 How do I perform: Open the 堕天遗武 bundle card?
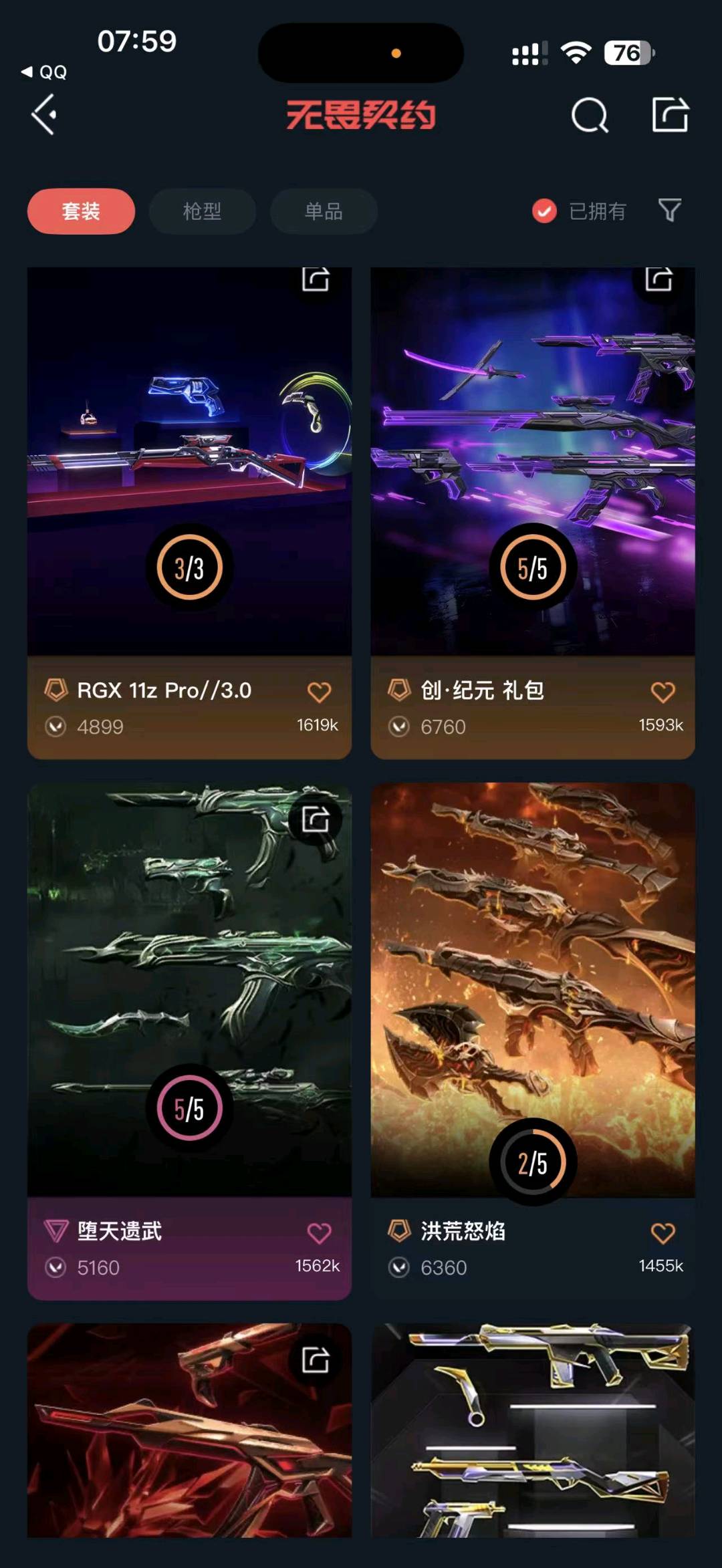pyautogui.click(x=189, y=1041)
